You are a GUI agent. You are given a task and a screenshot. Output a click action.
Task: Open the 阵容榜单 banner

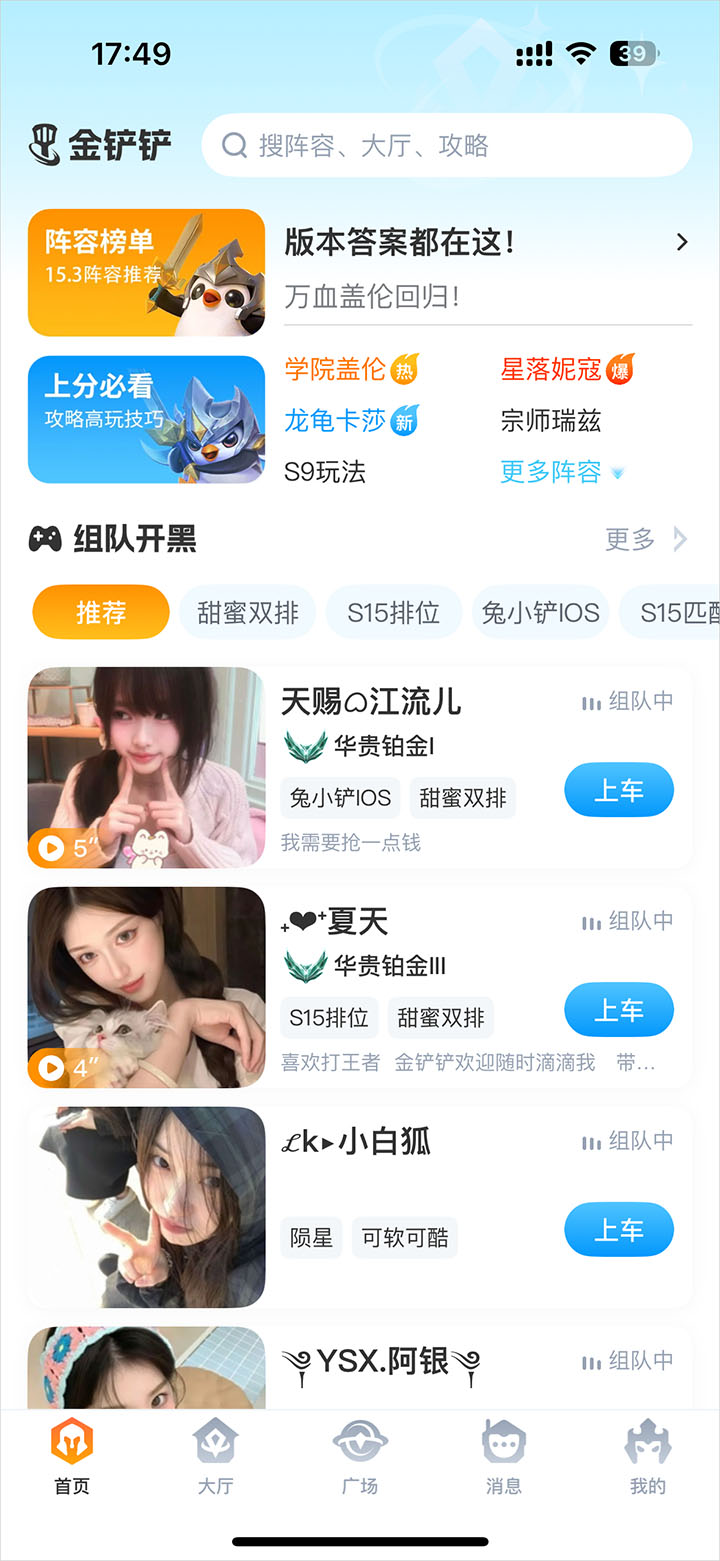click(146, 272)
